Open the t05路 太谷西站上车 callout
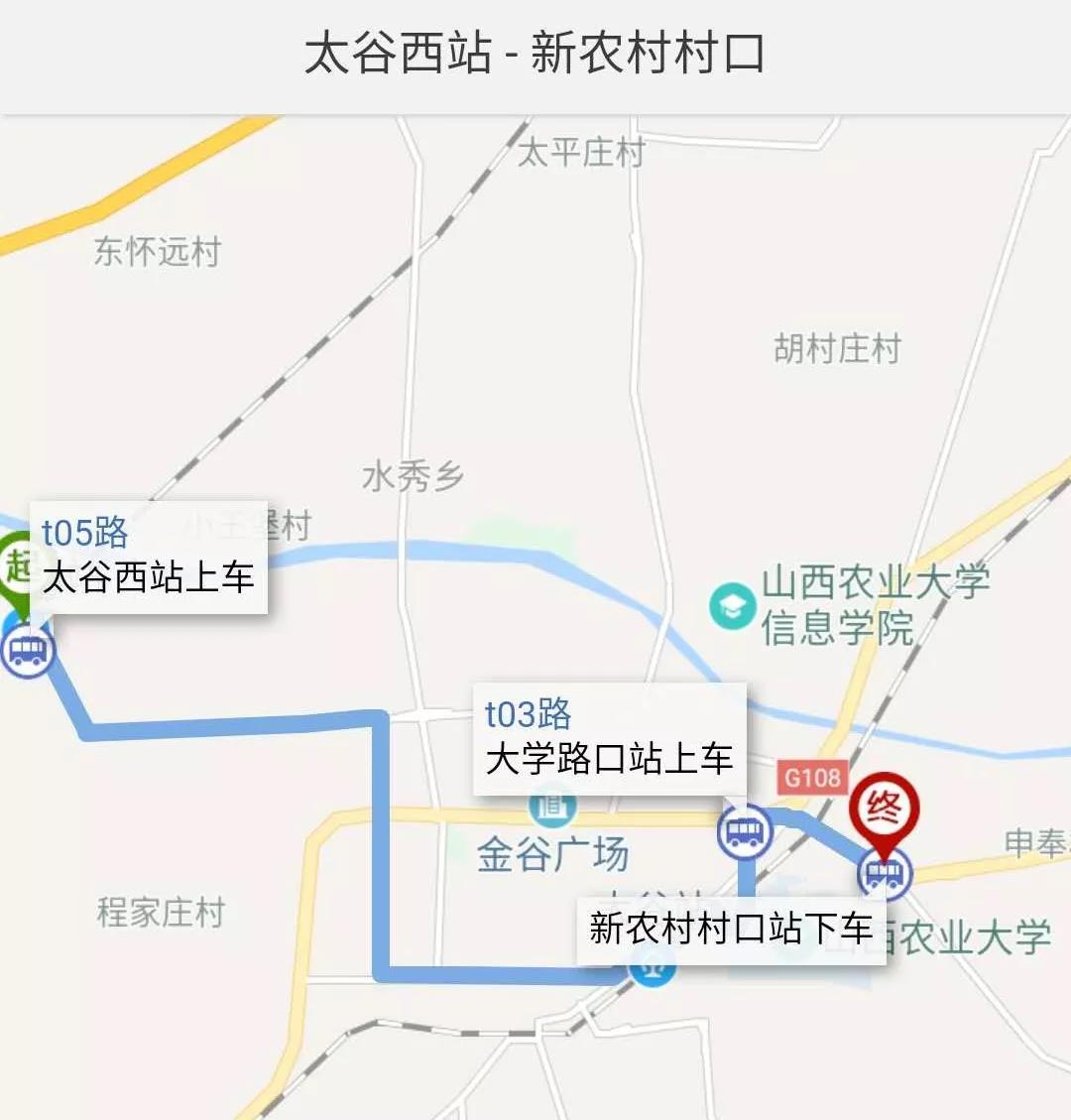Viewport: 1071px width, 1120px height. click(x=149, y=557)
